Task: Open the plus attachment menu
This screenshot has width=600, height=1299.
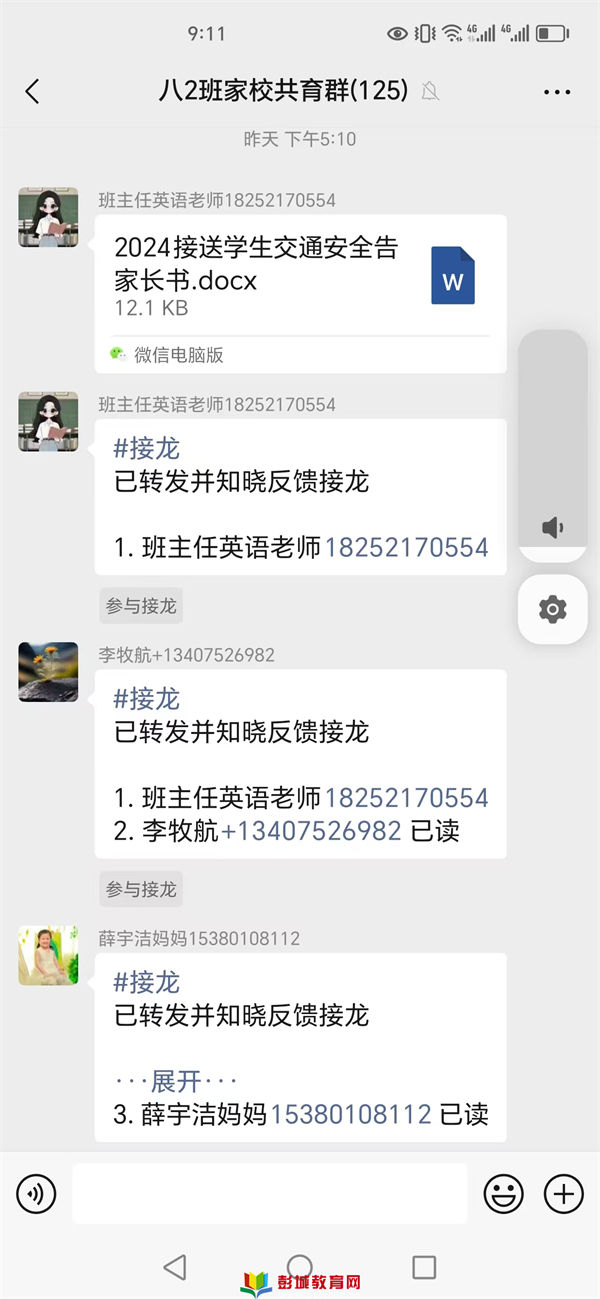Action: [x=563, y=1193]
